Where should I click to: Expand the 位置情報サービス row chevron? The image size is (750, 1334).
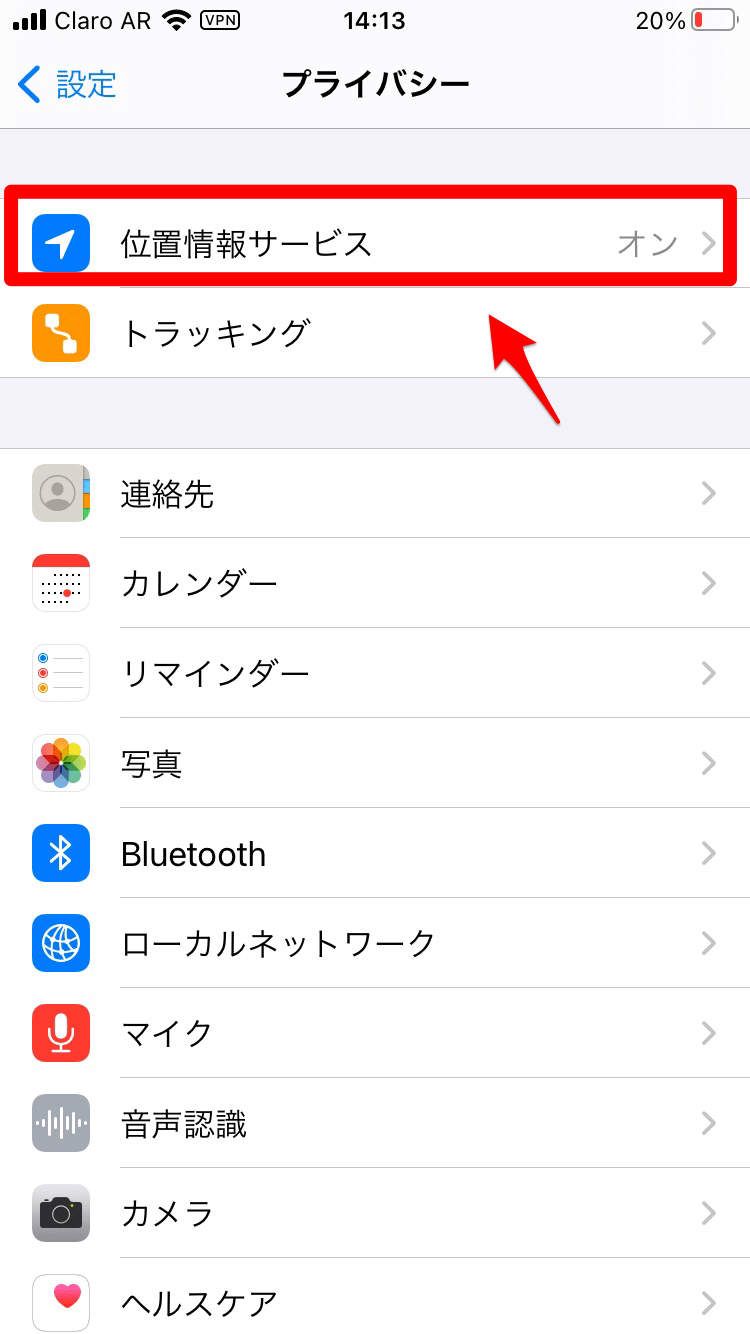[708, 243]
